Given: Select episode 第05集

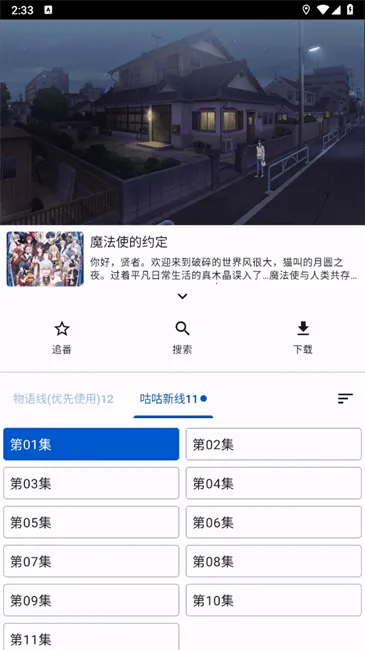Looking at the screenshot, I should point(91,522).
